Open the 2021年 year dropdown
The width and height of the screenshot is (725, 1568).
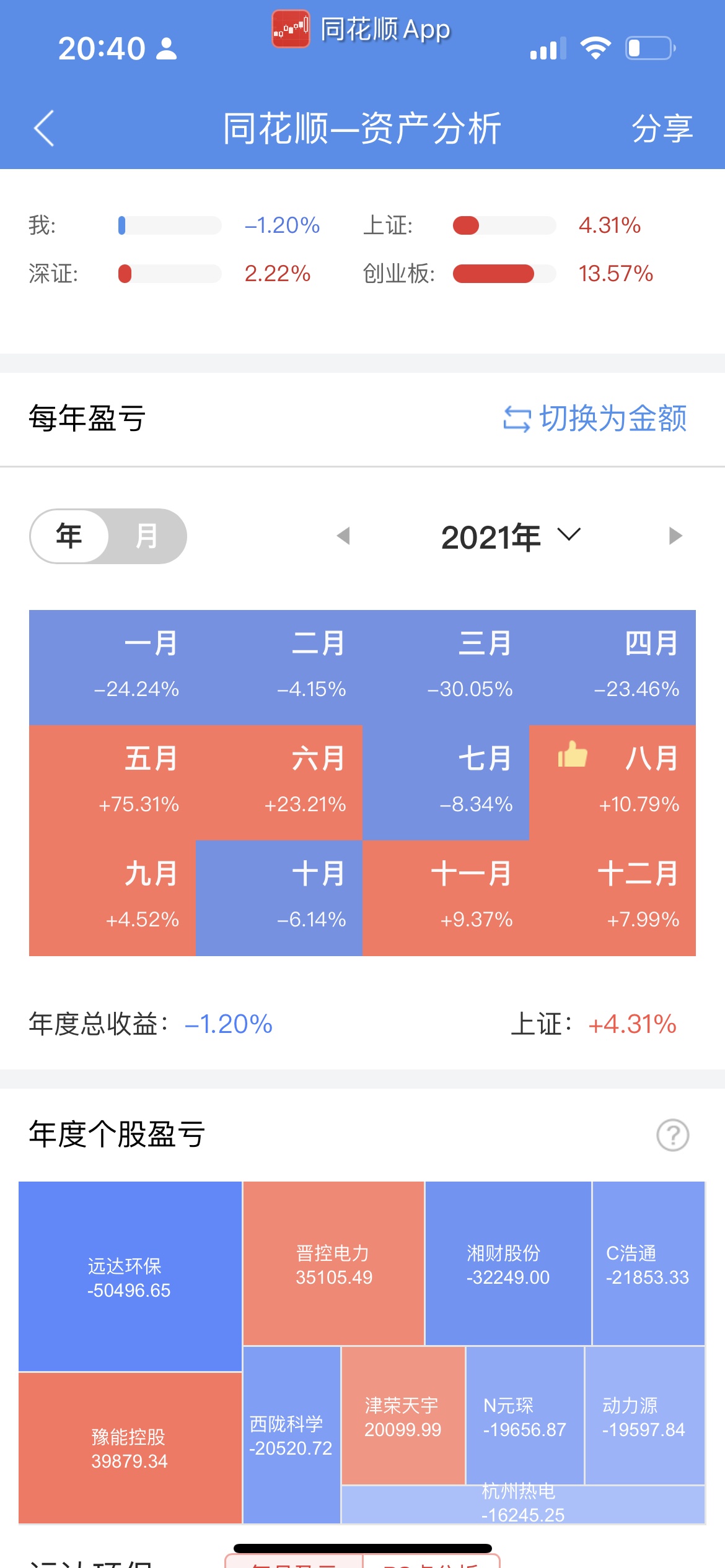point(511,536)
